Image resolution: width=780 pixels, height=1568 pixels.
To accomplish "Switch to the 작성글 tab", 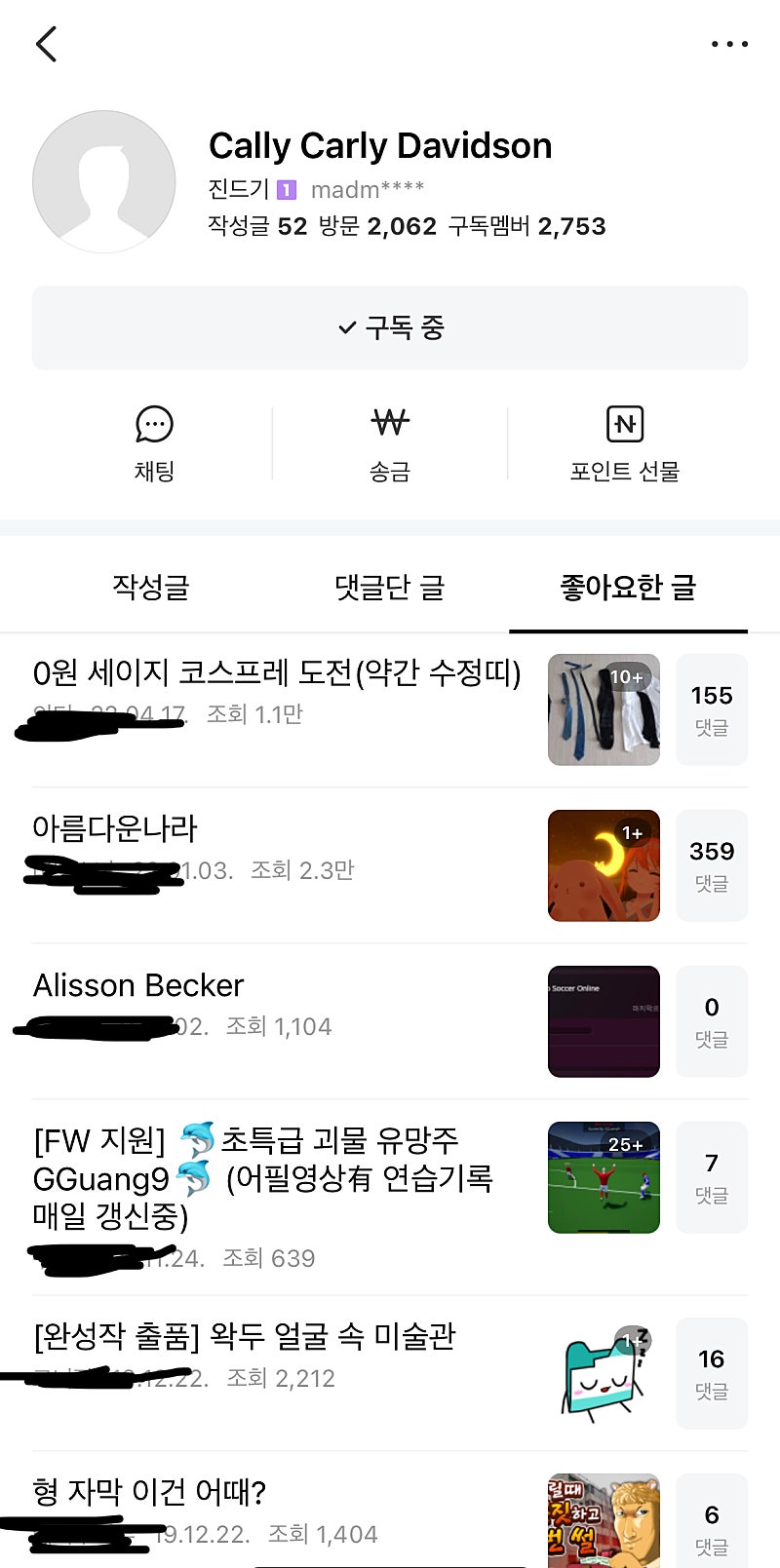I will 150,587.
